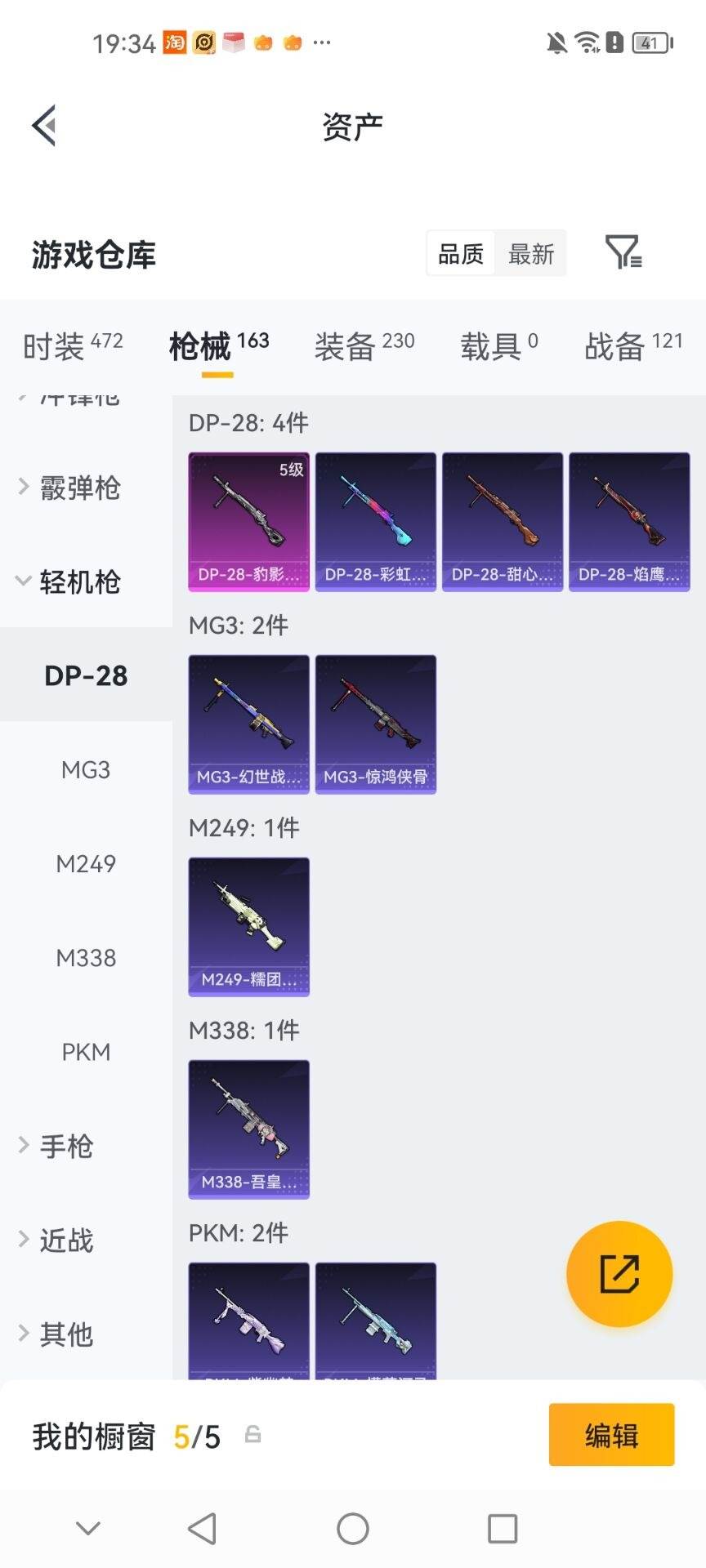This screenshot has width=706, height=1568.
Task: Select PKM in the side list
Action: (x=86, y=1052)
